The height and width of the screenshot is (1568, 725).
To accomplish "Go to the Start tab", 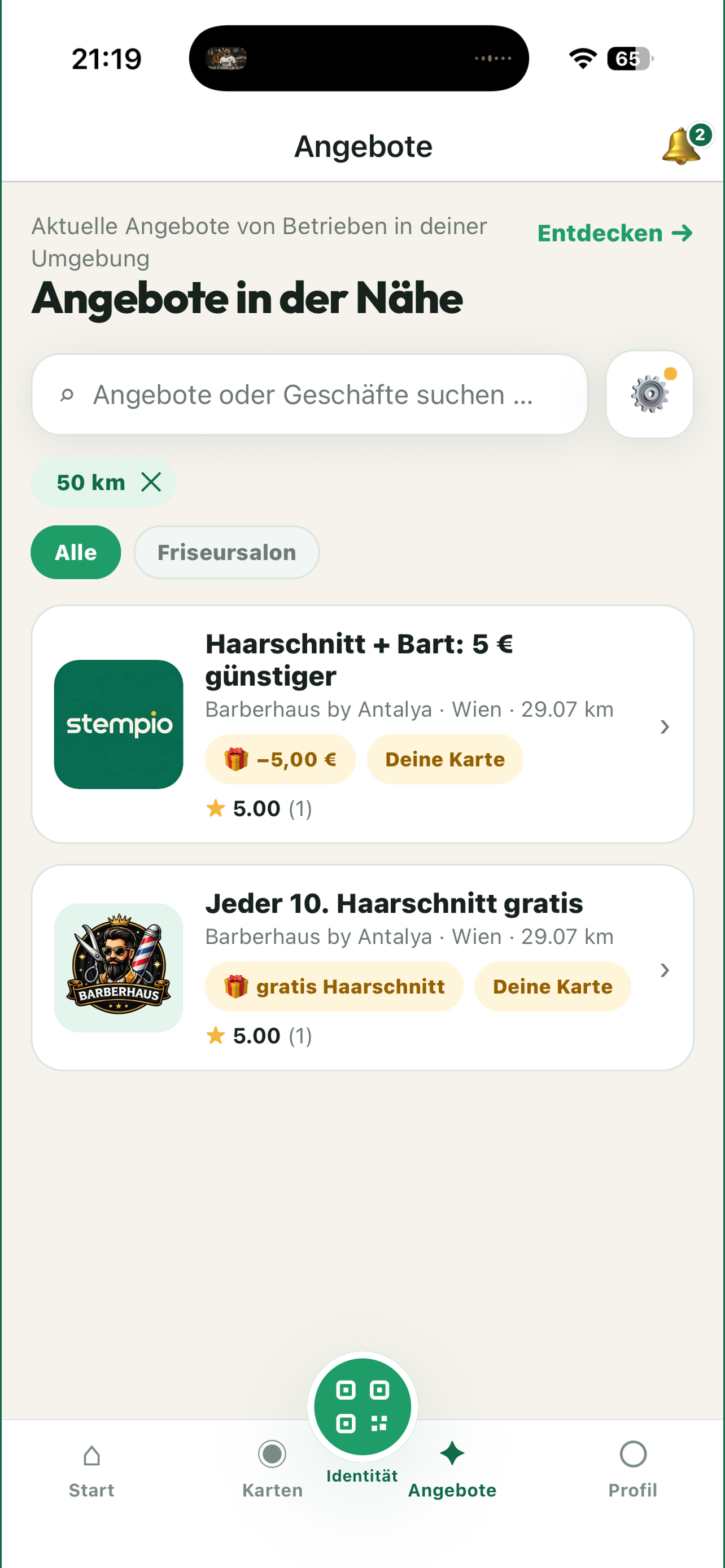I will coord(91,1470).
